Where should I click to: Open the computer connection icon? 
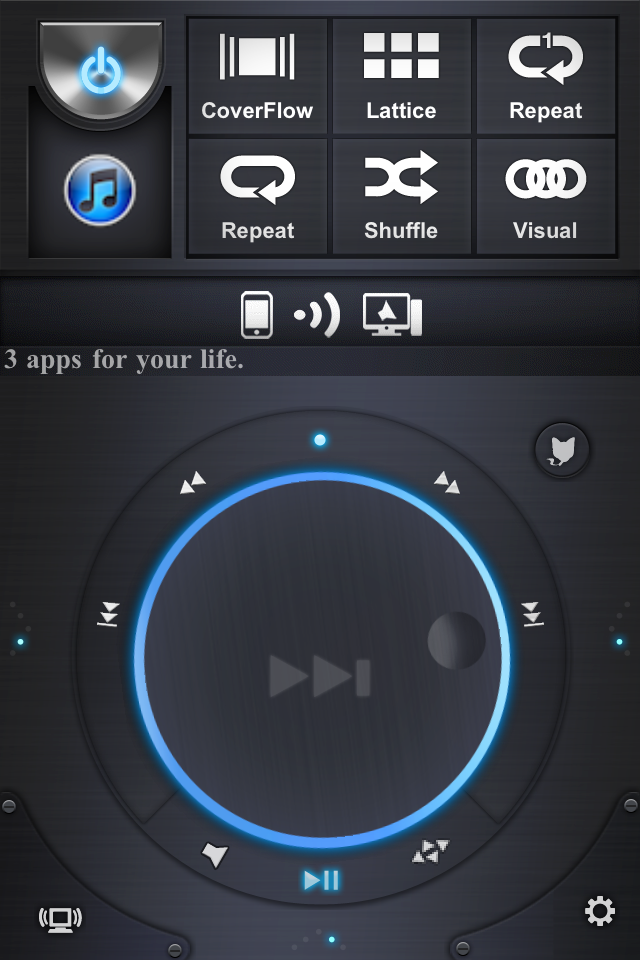point(60,919)
